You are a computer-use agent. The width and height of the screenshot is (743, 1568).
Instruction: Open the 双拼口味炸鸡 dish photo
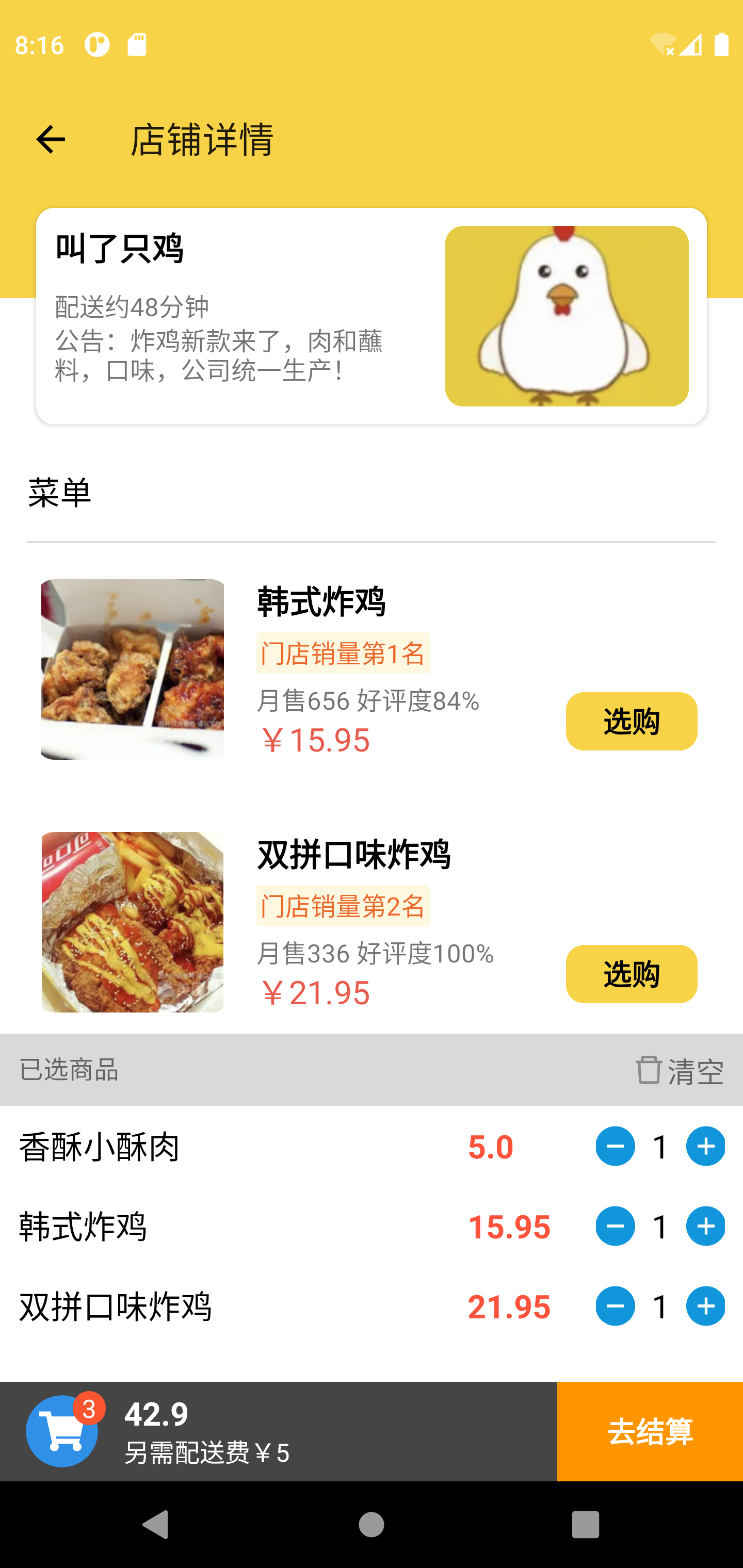[x=132, y=922]
